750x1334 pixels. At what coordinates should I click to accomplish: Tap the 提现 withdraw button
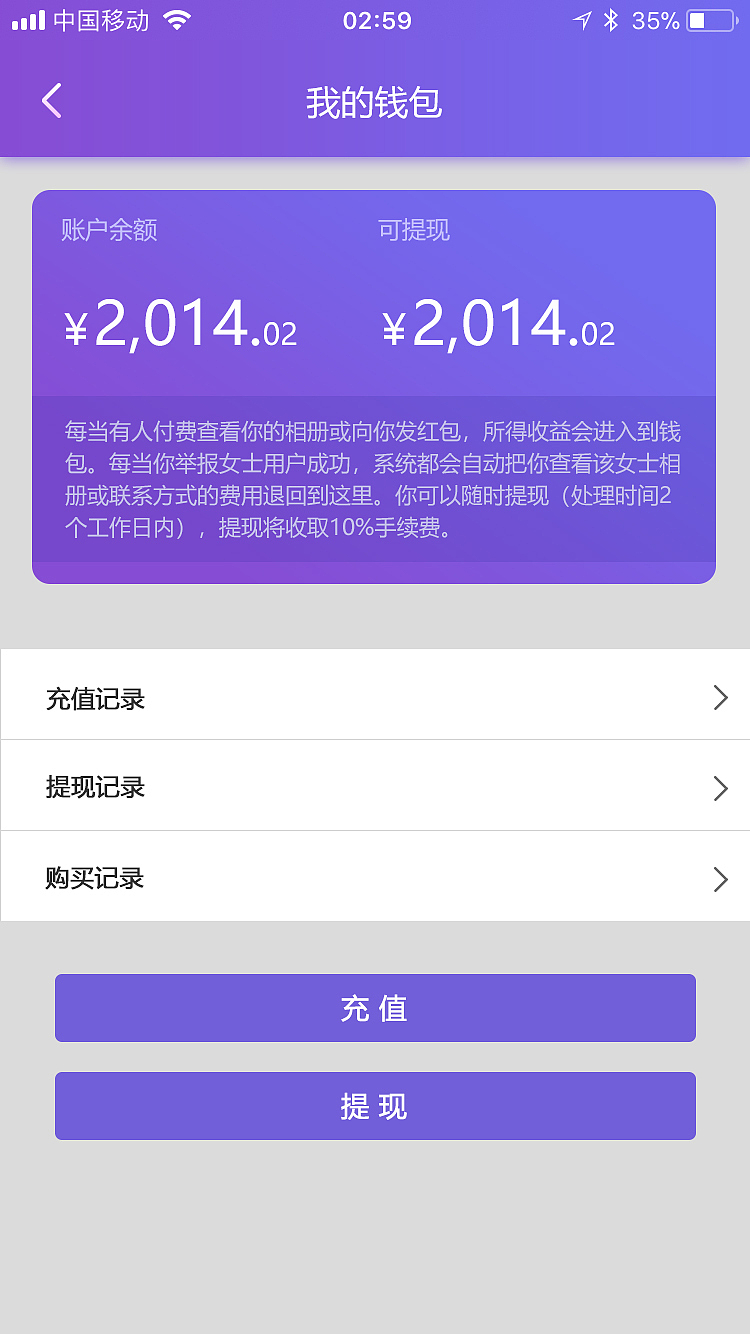375,1106
